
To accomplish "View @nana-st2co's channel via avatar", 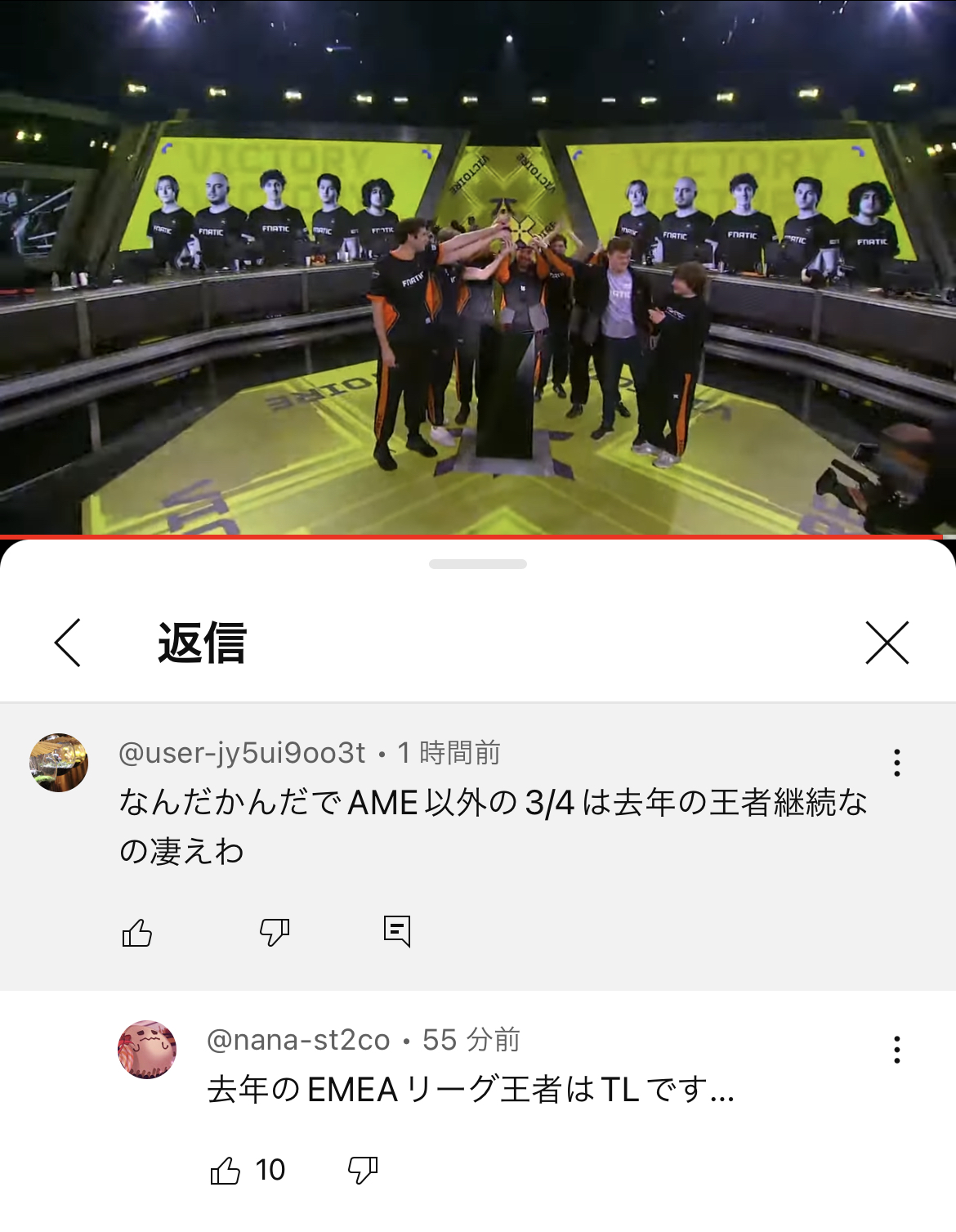I will click(147, 1050).
